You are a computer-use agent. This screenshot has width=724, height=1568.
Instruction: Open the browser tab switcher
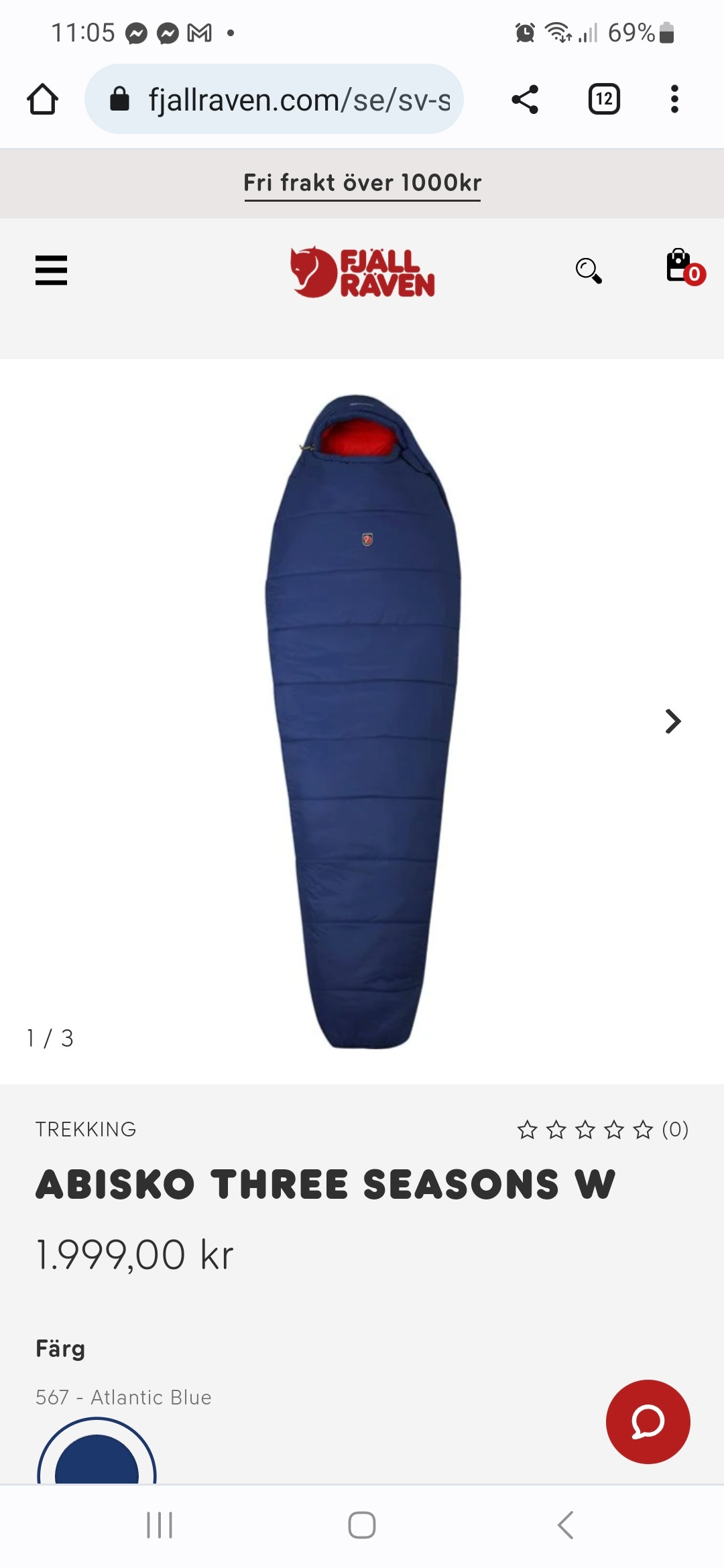click(603, 99)
